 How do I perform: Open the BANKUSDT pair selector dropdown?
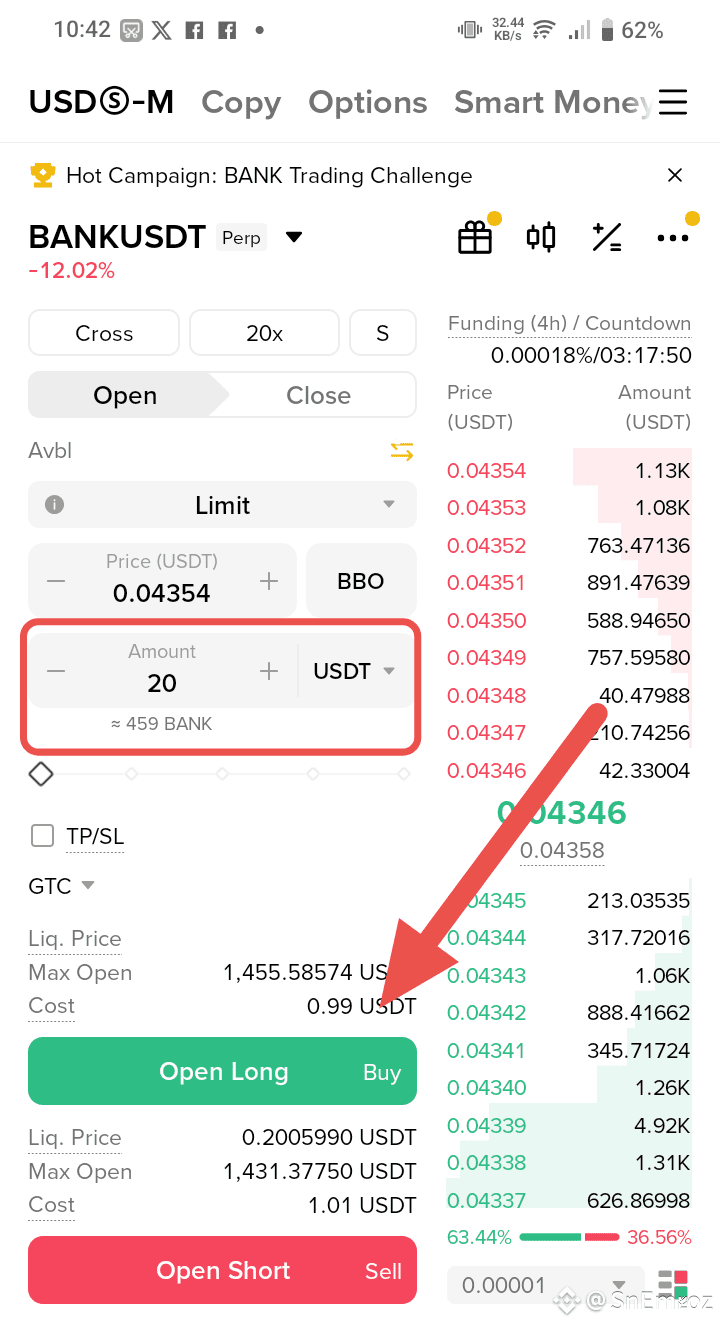coord(294,237)
